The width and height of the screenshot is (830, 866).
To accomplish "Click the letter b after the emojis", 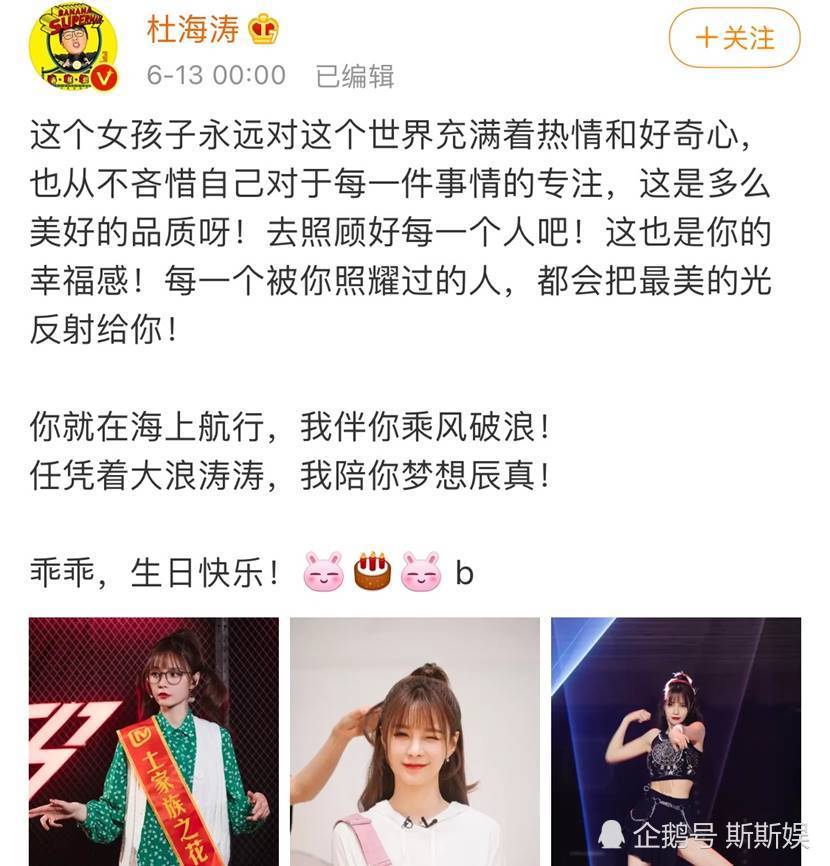I will click(x=466, y=570).
